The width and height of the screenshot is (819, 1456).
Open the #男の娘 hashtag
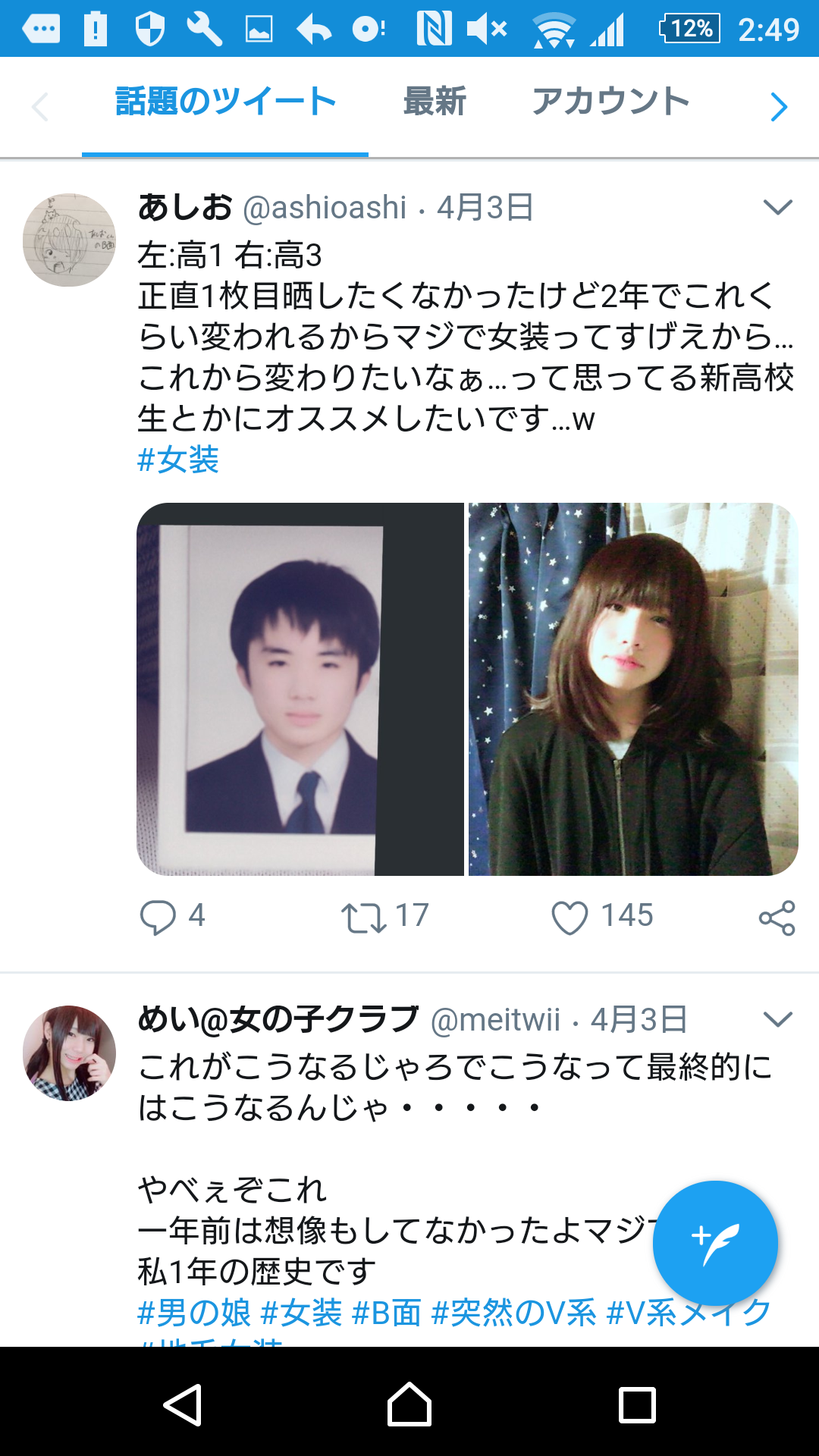tap(194, 1313)
